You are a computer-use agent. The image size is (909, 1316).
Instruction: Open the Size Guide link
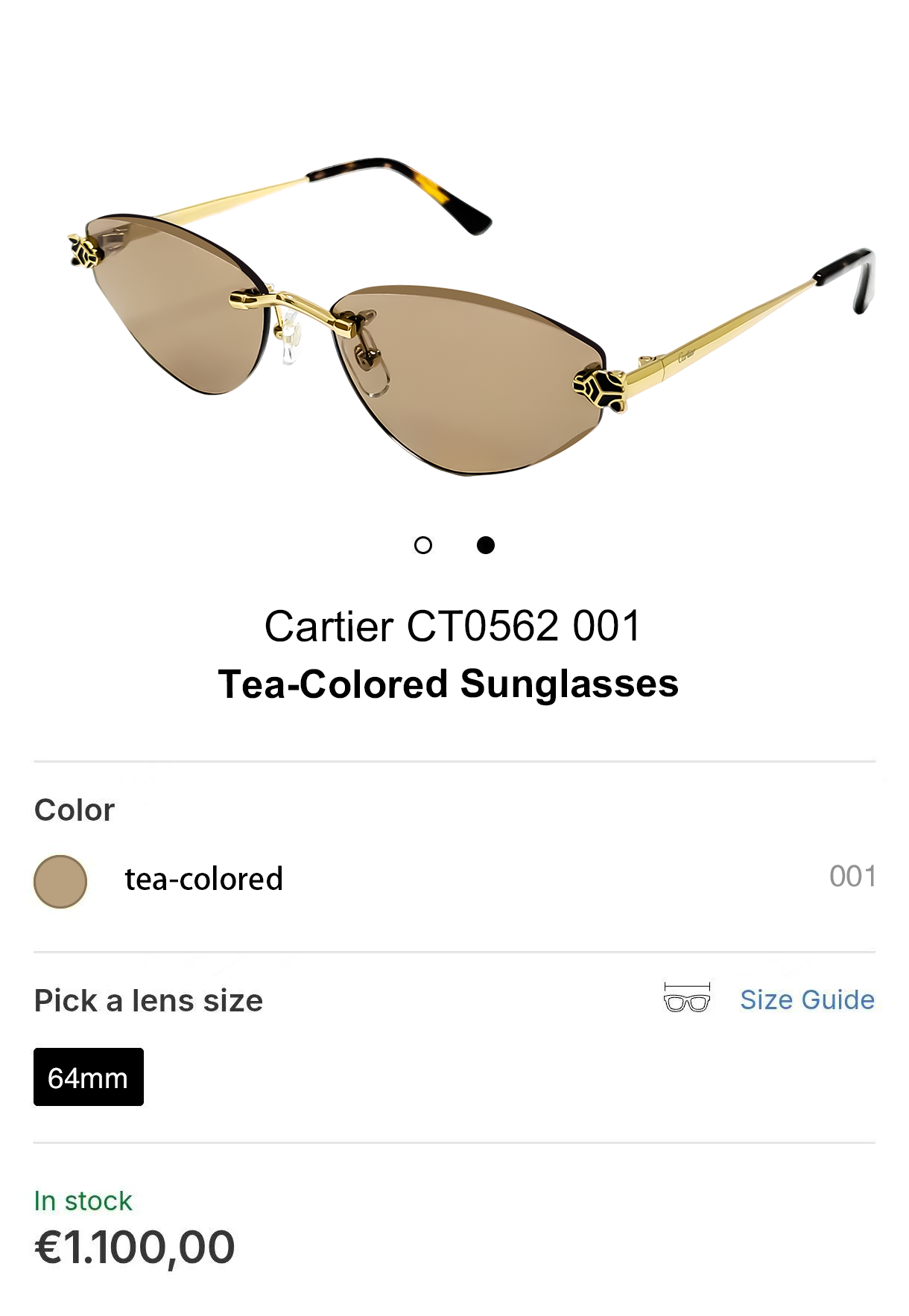tap(808, 1001)
